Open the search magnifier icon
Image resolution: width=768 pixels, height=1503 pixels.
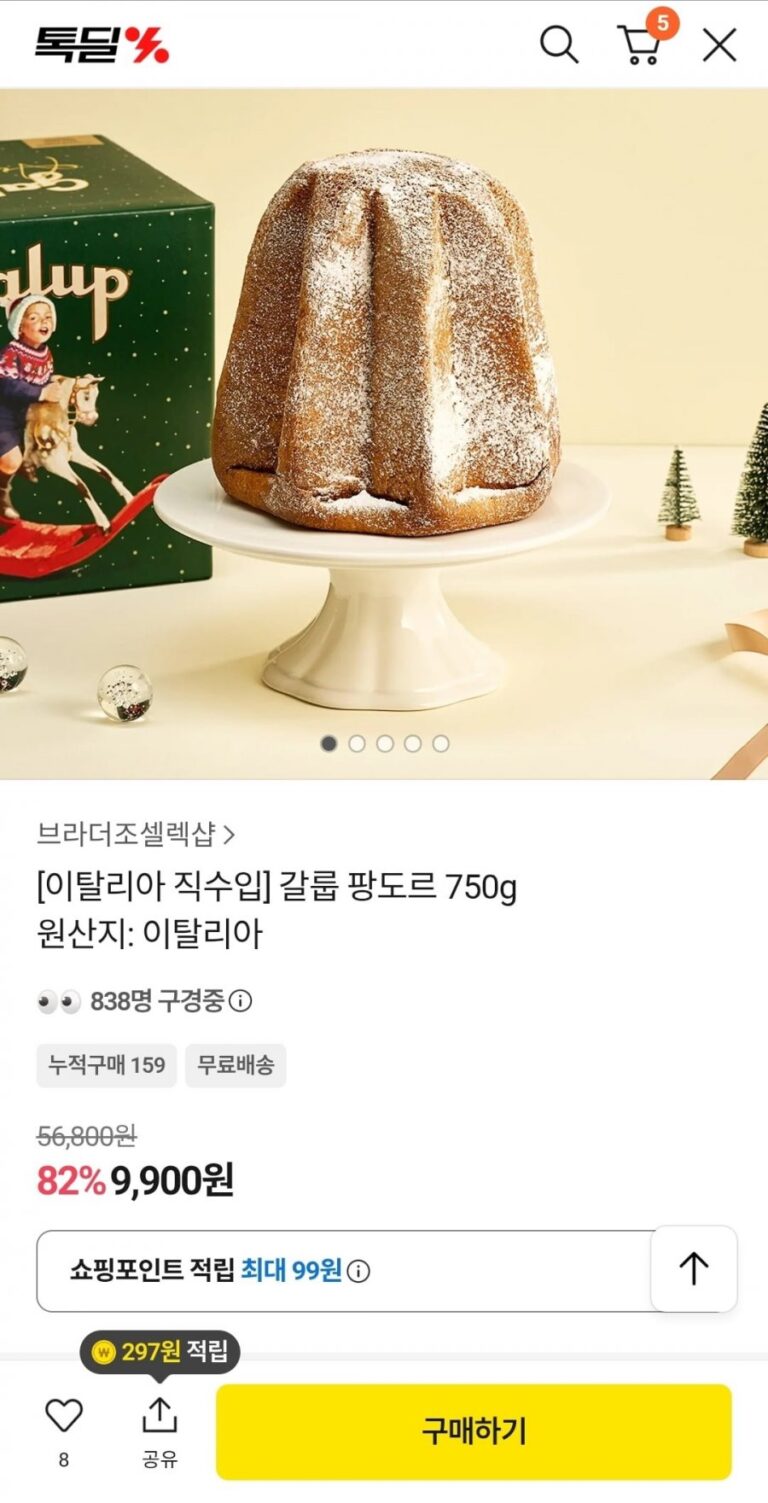click(x=559, y=45)
